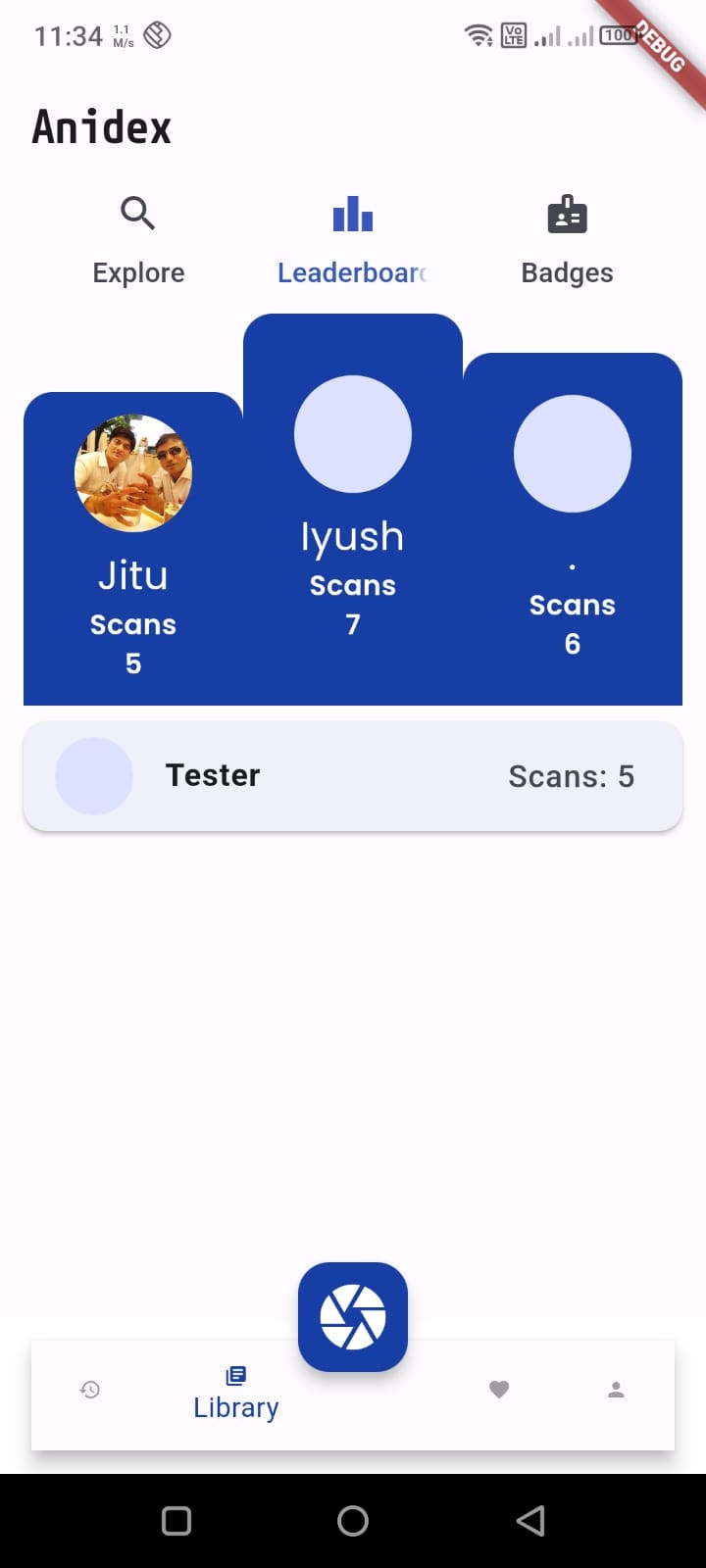Image resolution: width=706 pixels, height=1568 pixels.
Task: Open the profile tab
Action: coord(616,1390)
